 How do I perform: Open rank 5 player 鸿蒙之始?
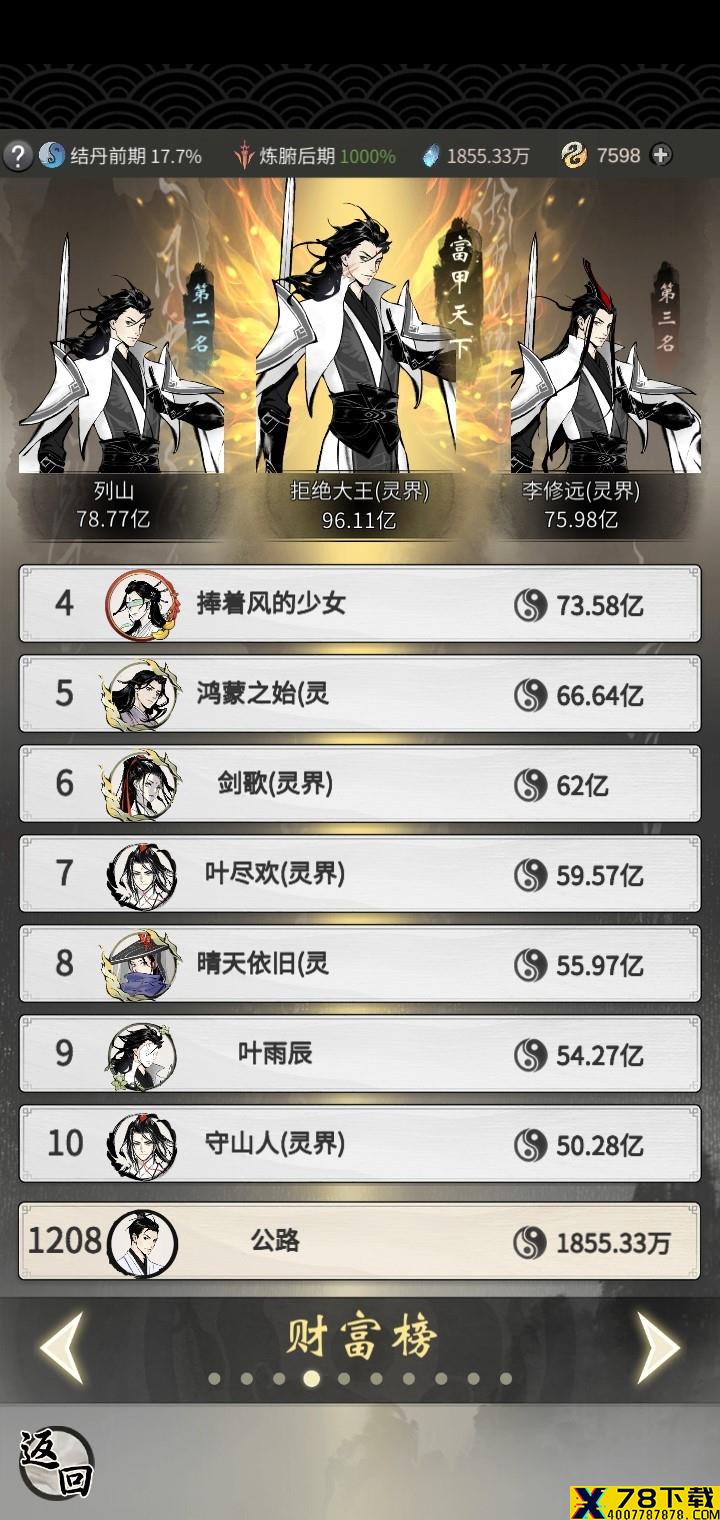(360, 694)
